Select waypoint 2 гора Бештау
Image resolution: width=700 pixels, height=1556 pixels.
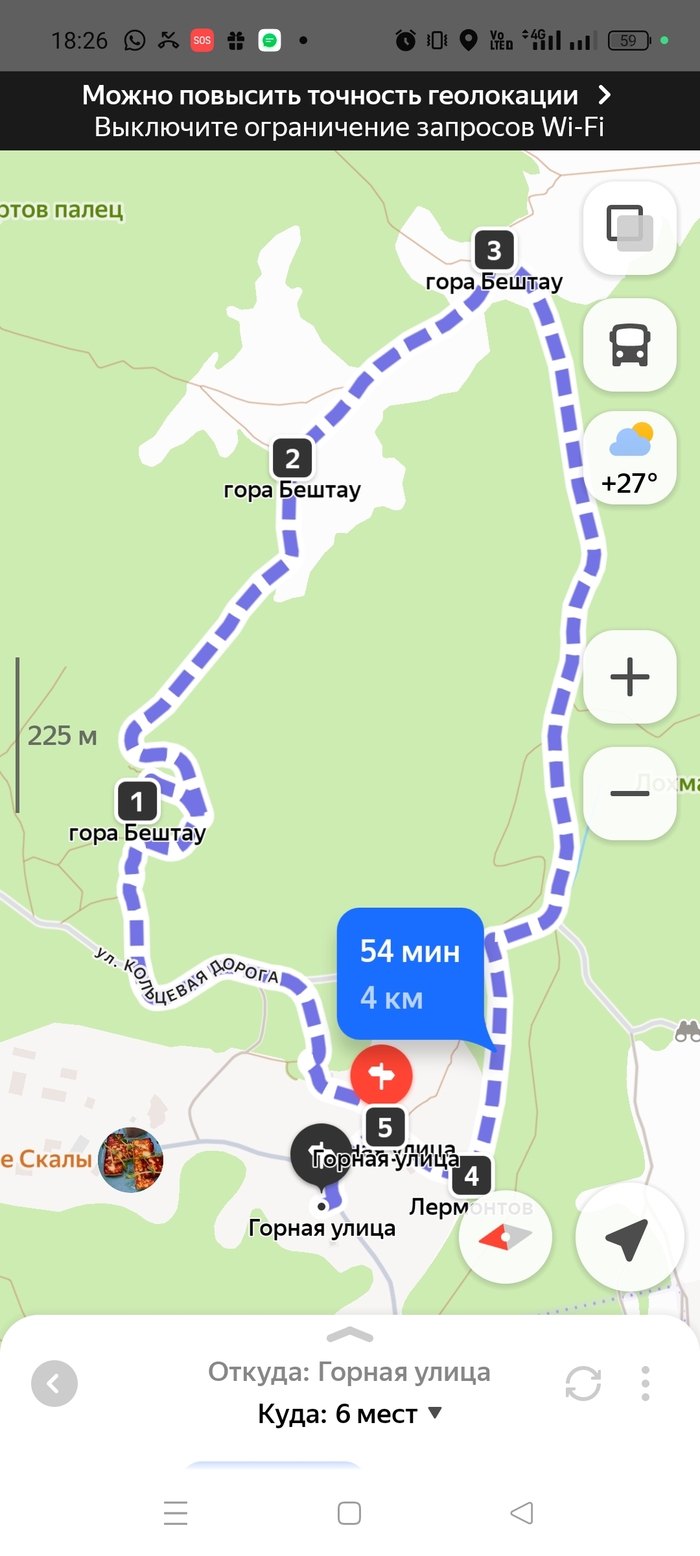(x=292, y=459)
